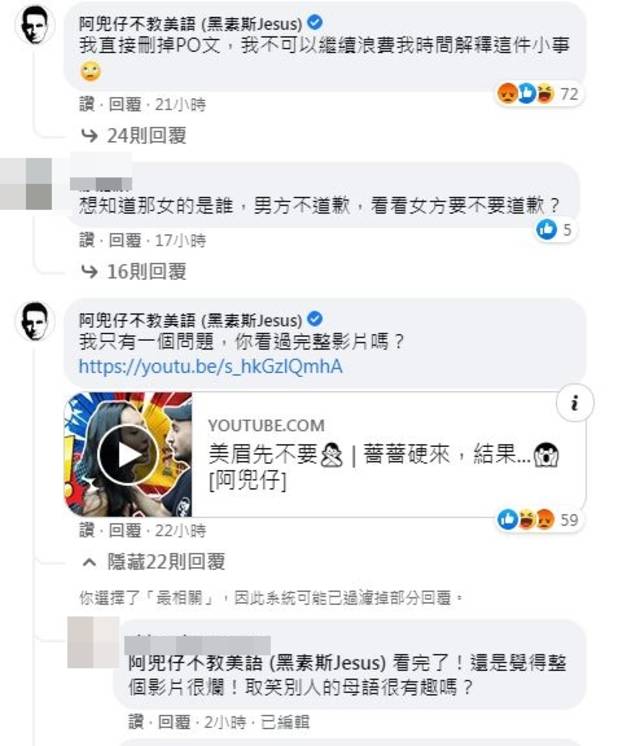Like the reply 看完了！還是覺得整個影片很爛
640x746 pixels.
click(136, 721)
